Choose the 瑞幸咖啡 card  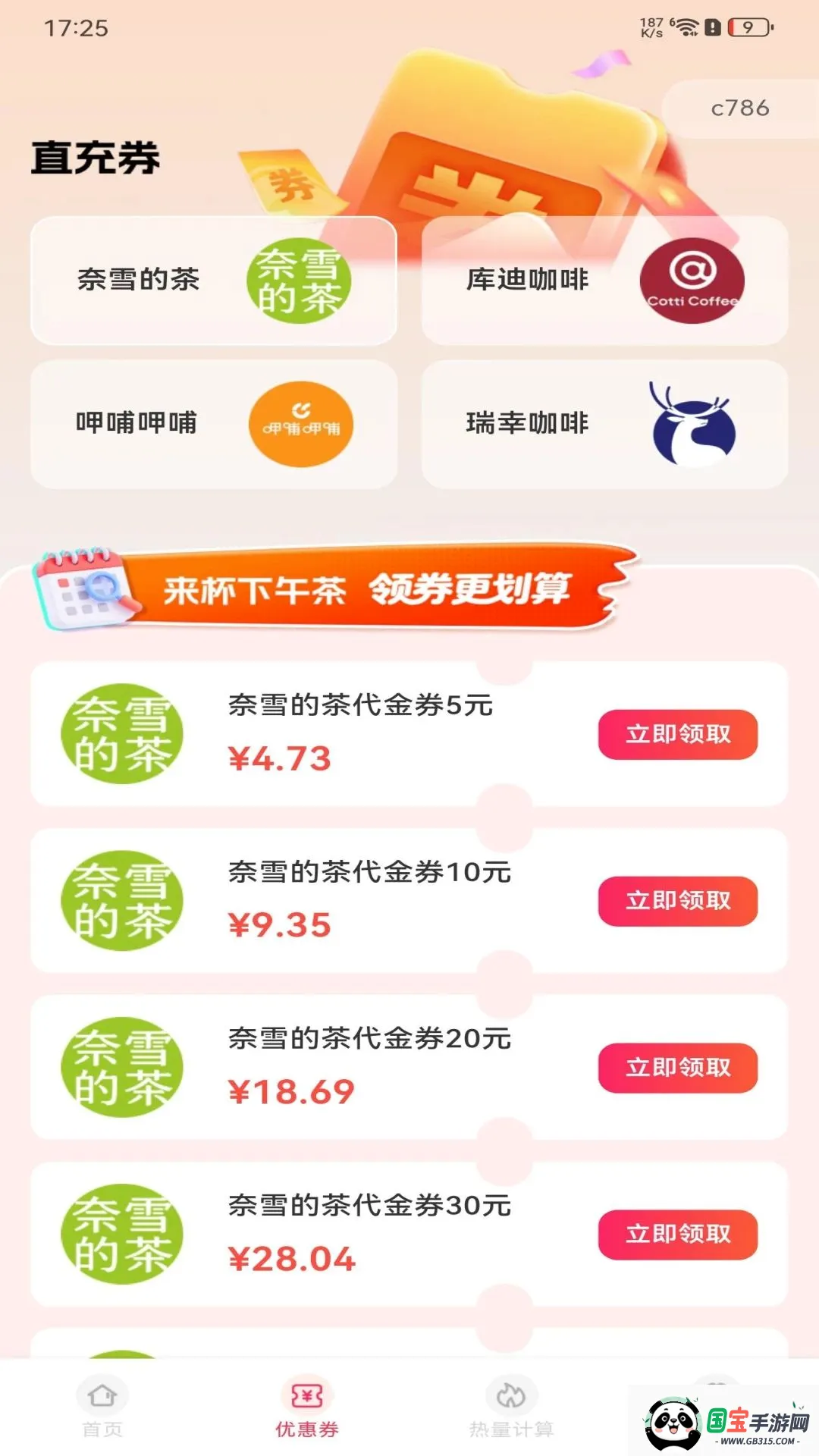[604, 424]
